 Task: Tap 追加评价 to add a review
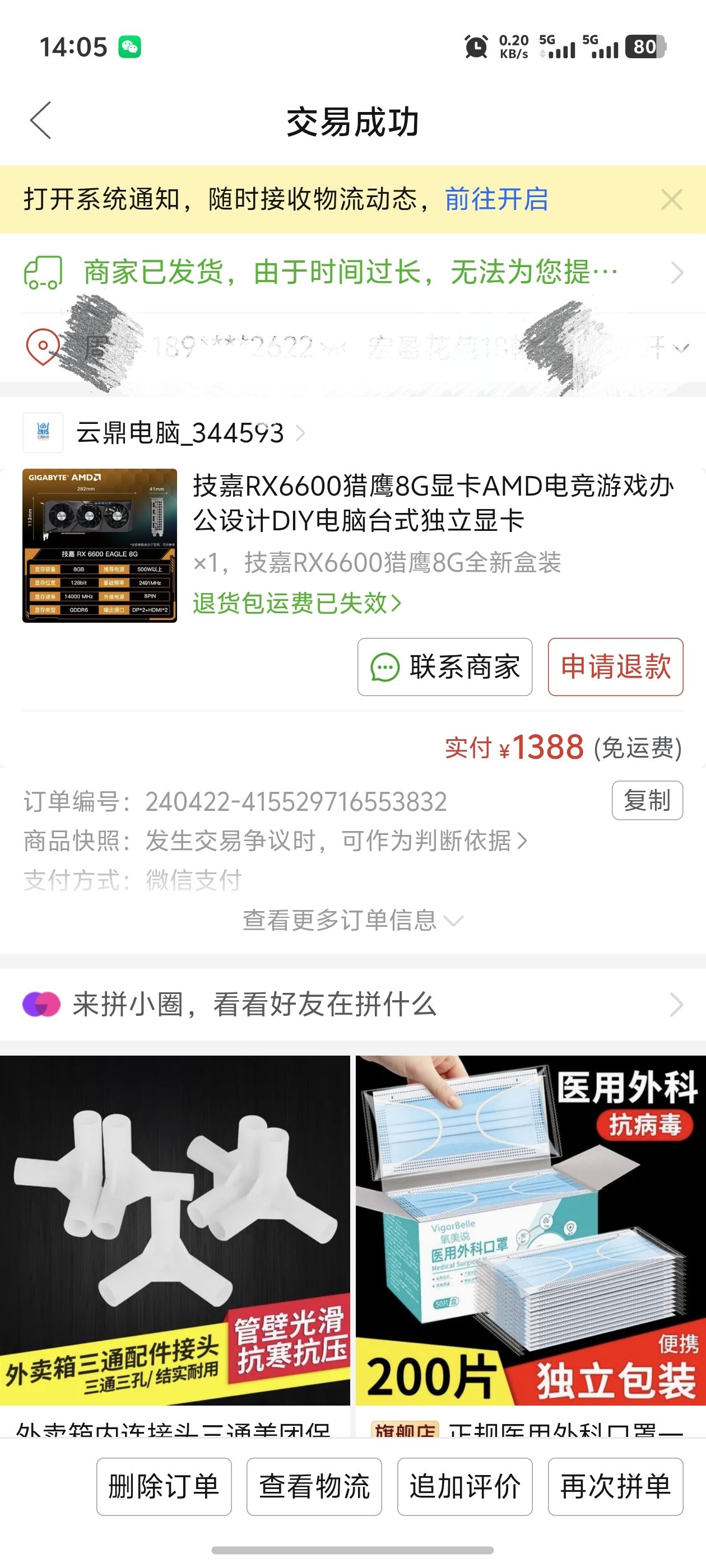pyautogui.click(x=465, y=1486)
